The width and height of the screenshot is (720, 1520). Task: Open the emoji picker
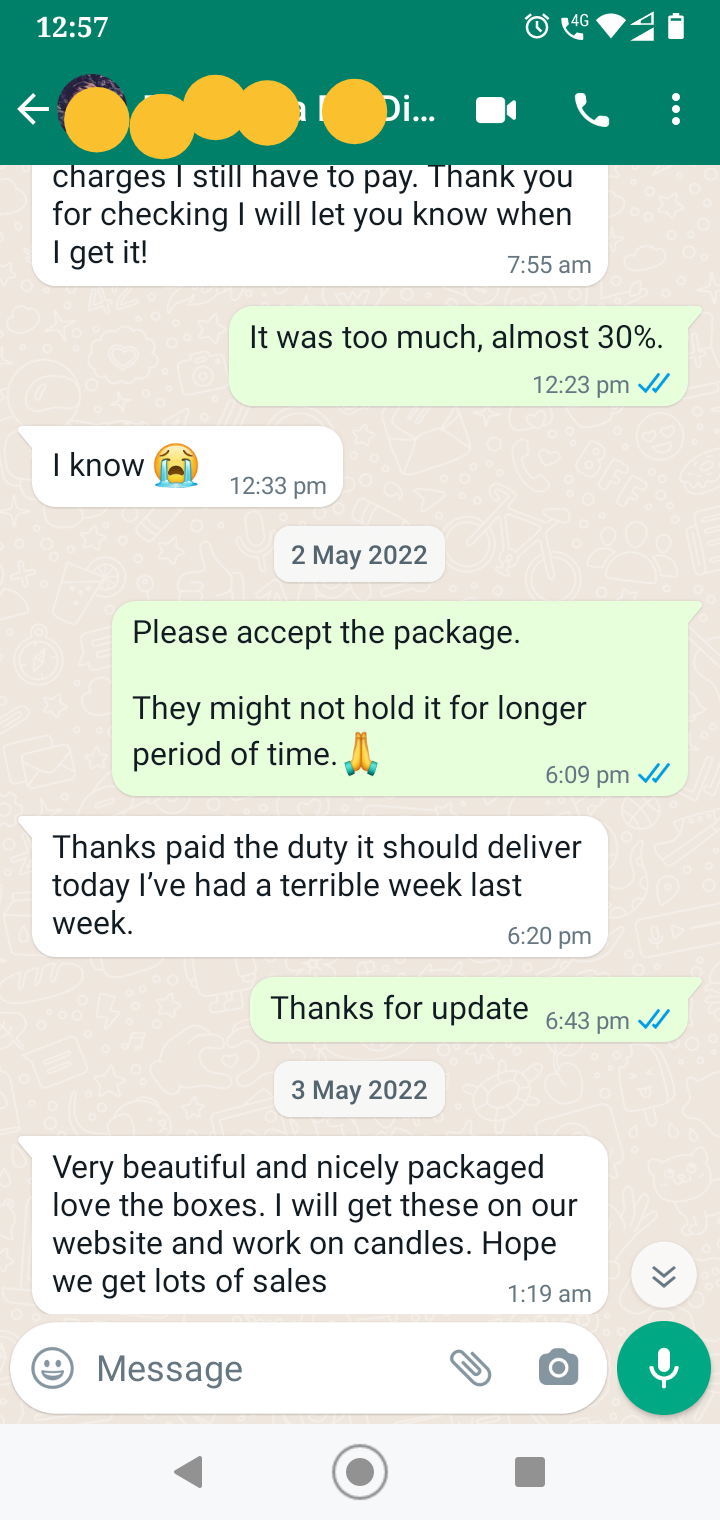coord(53,1368)
